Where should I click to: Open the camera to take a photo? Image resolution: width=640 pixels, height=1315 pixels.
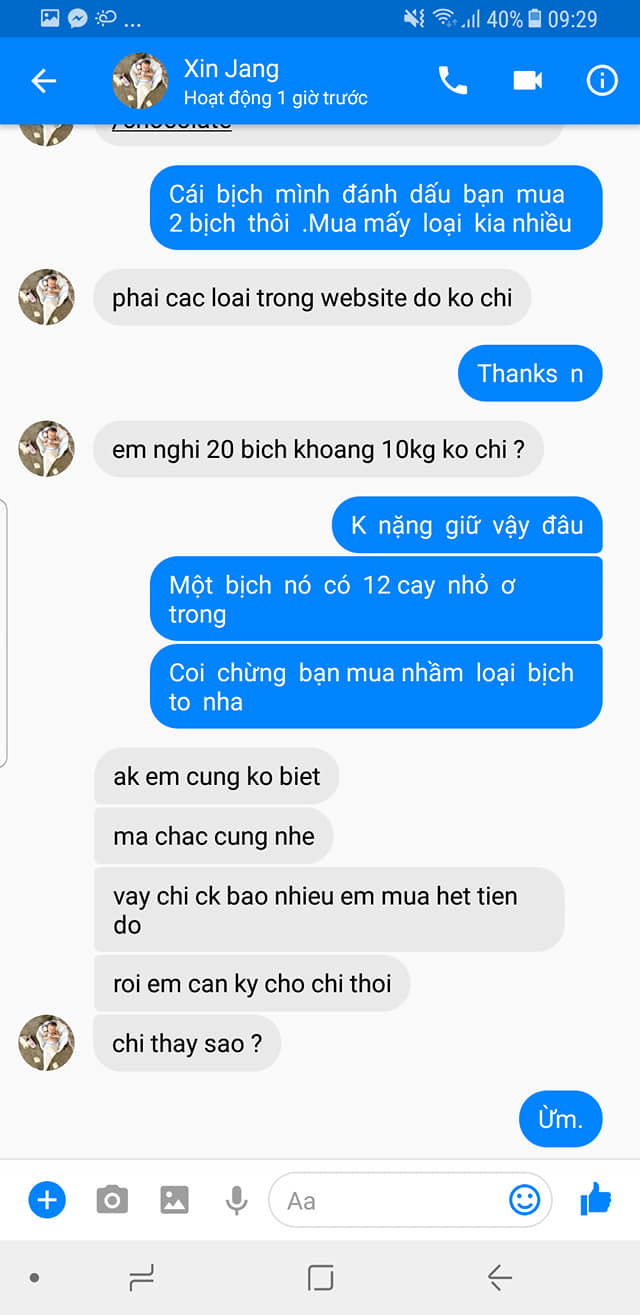111,1199
